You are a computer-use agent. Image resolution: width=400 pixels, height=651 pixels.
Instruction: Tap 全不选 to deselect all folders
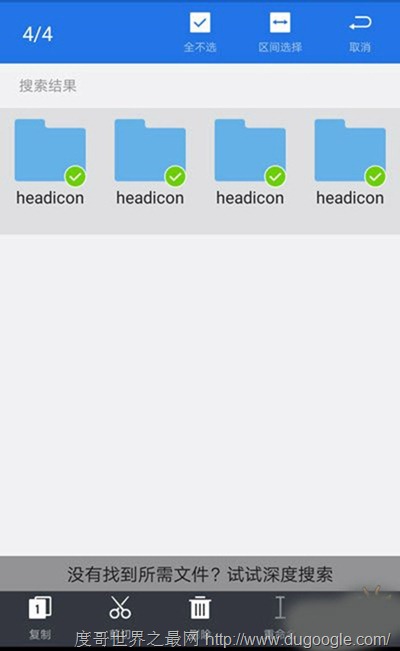[200, 32]
